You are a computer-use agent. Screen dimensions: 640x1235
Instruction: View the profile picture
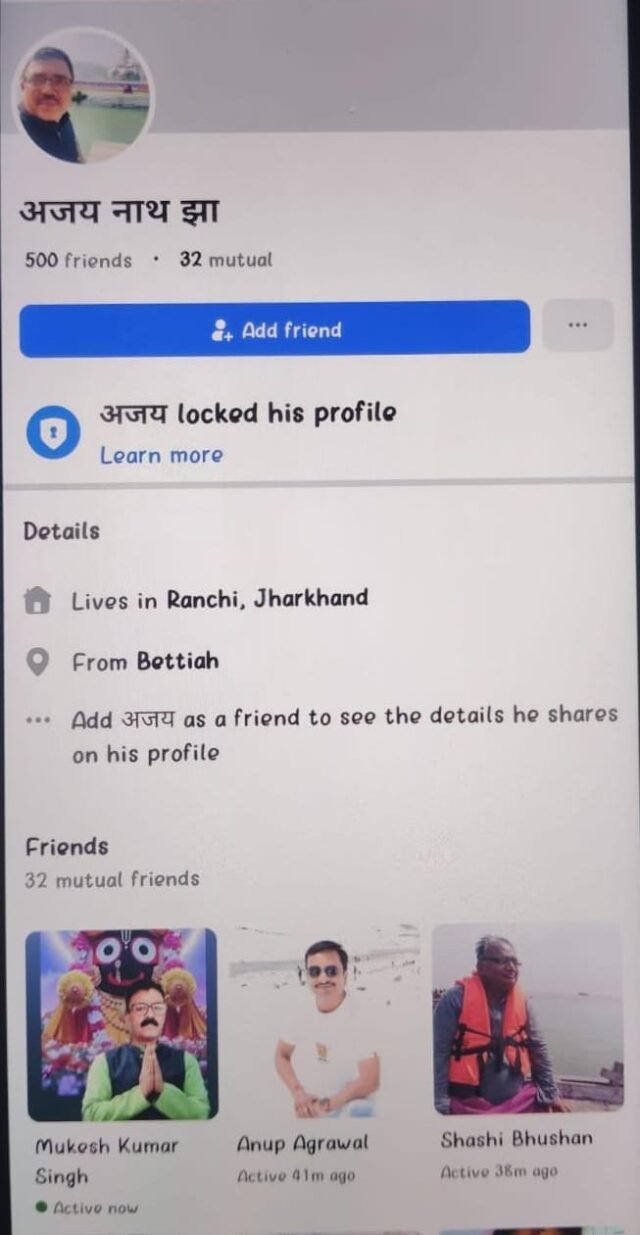[83, 96]
